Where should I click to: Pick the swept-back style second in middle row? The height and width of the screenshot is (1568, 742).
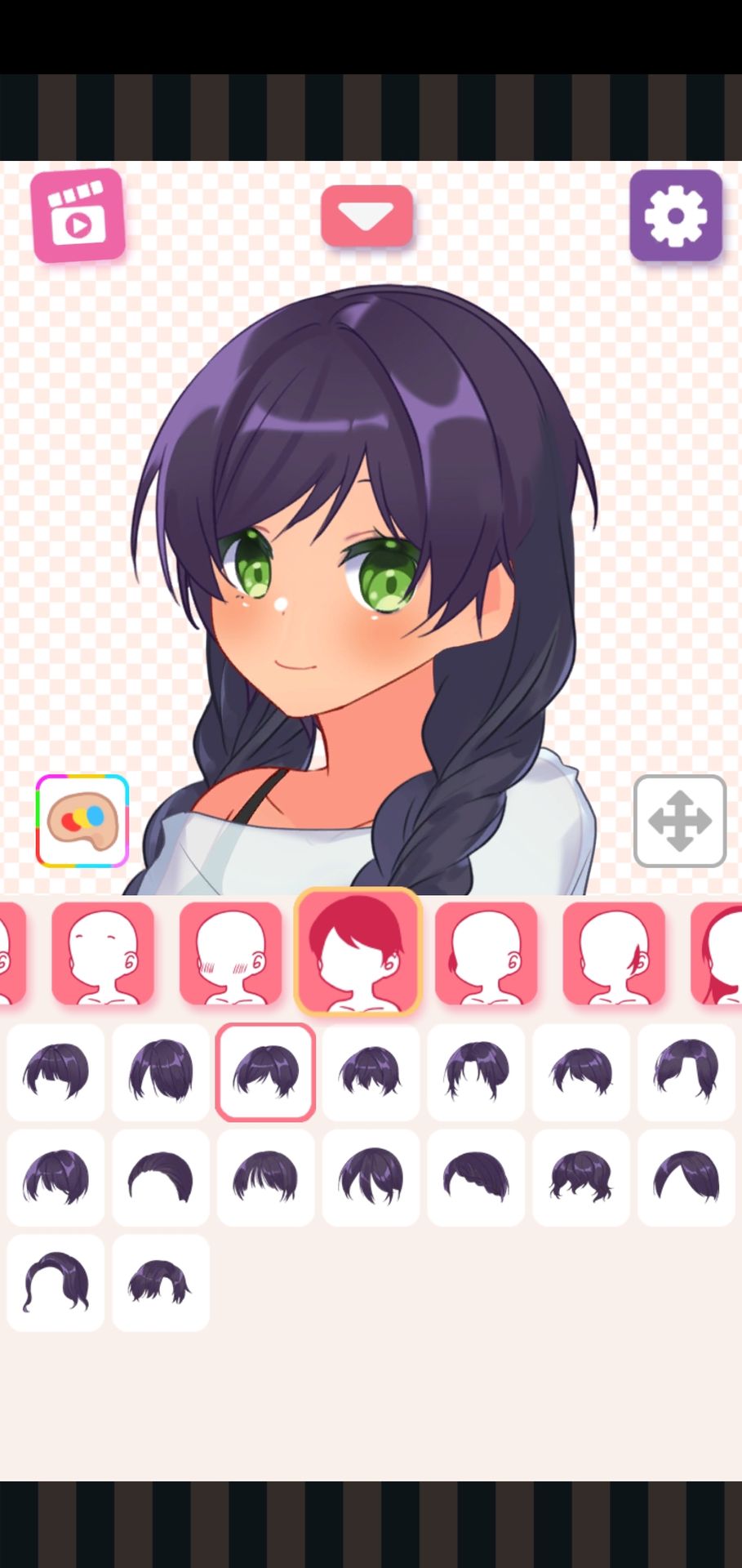[x=161, y=1177]
